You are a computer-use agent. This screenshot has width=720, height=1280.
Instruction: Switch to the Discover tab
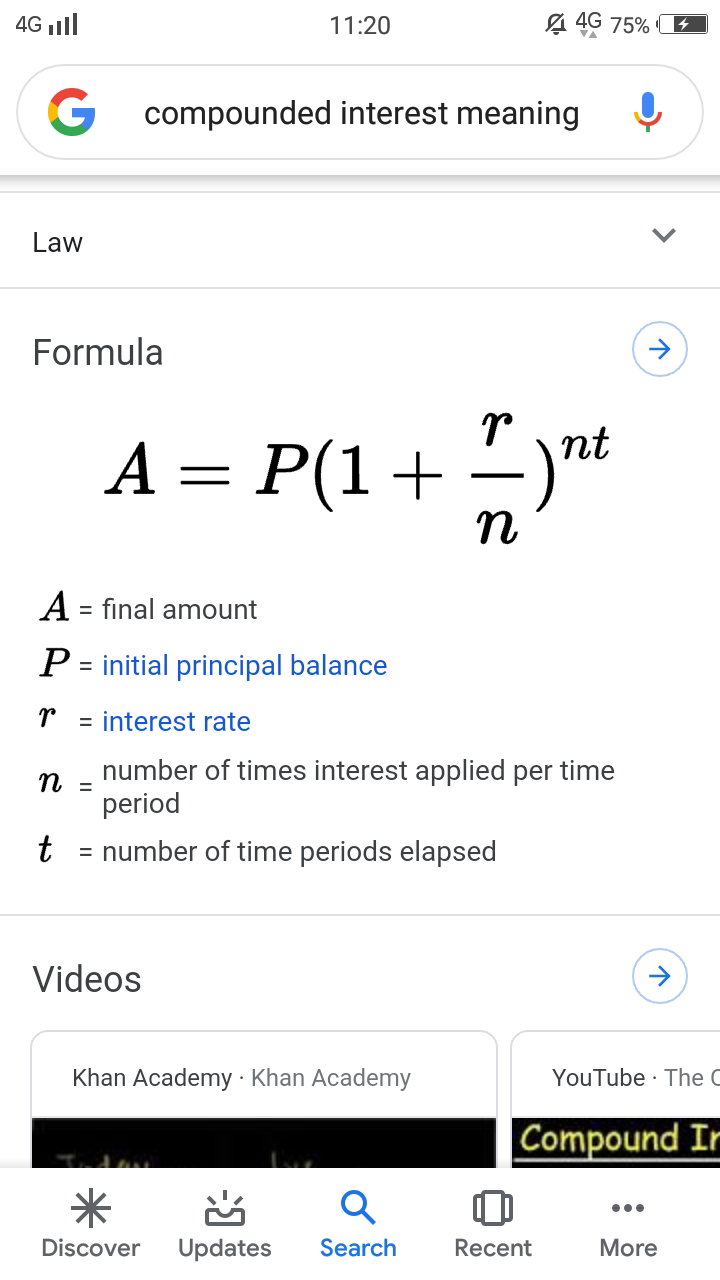(91, 1225)
